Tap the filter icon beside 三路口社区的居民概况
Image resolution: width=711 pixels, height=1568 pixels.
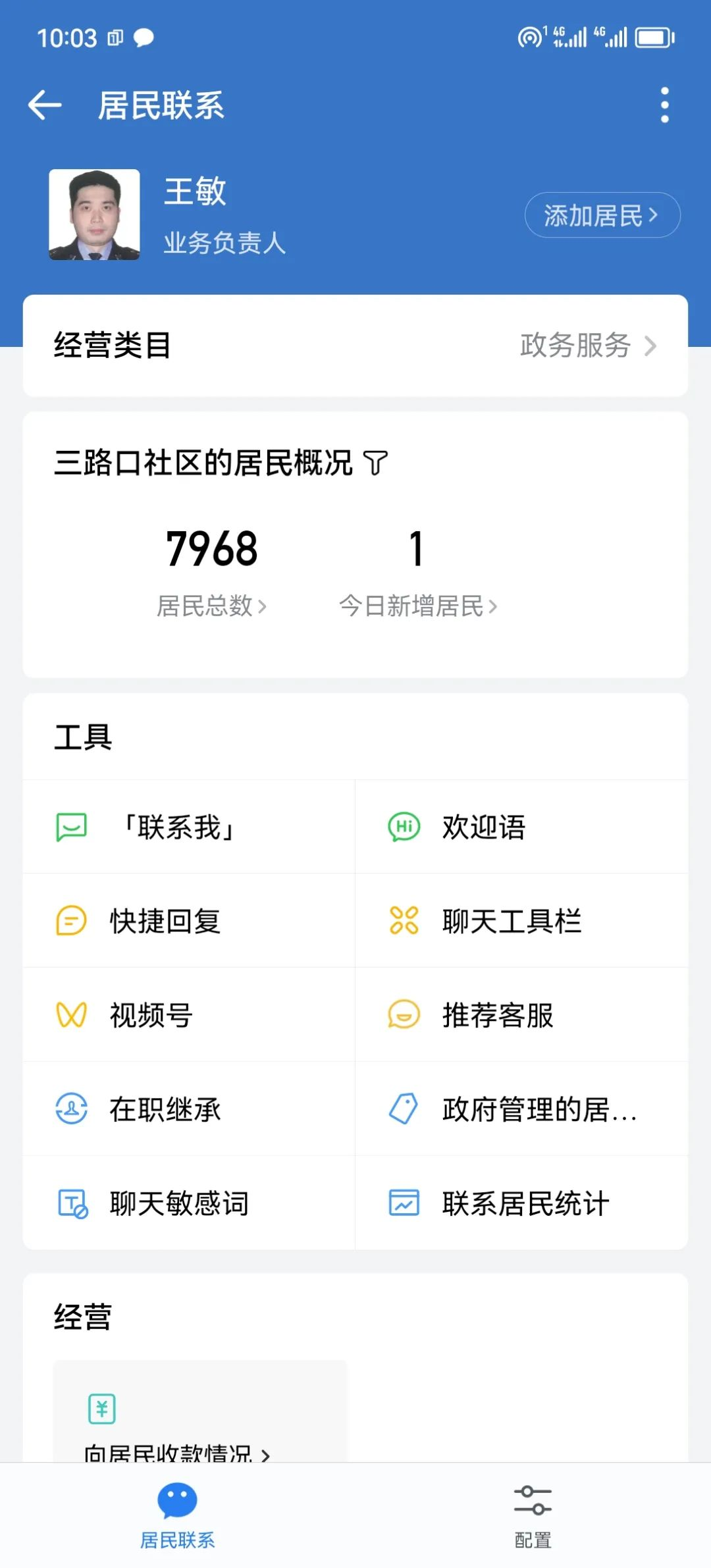point(375,463)
